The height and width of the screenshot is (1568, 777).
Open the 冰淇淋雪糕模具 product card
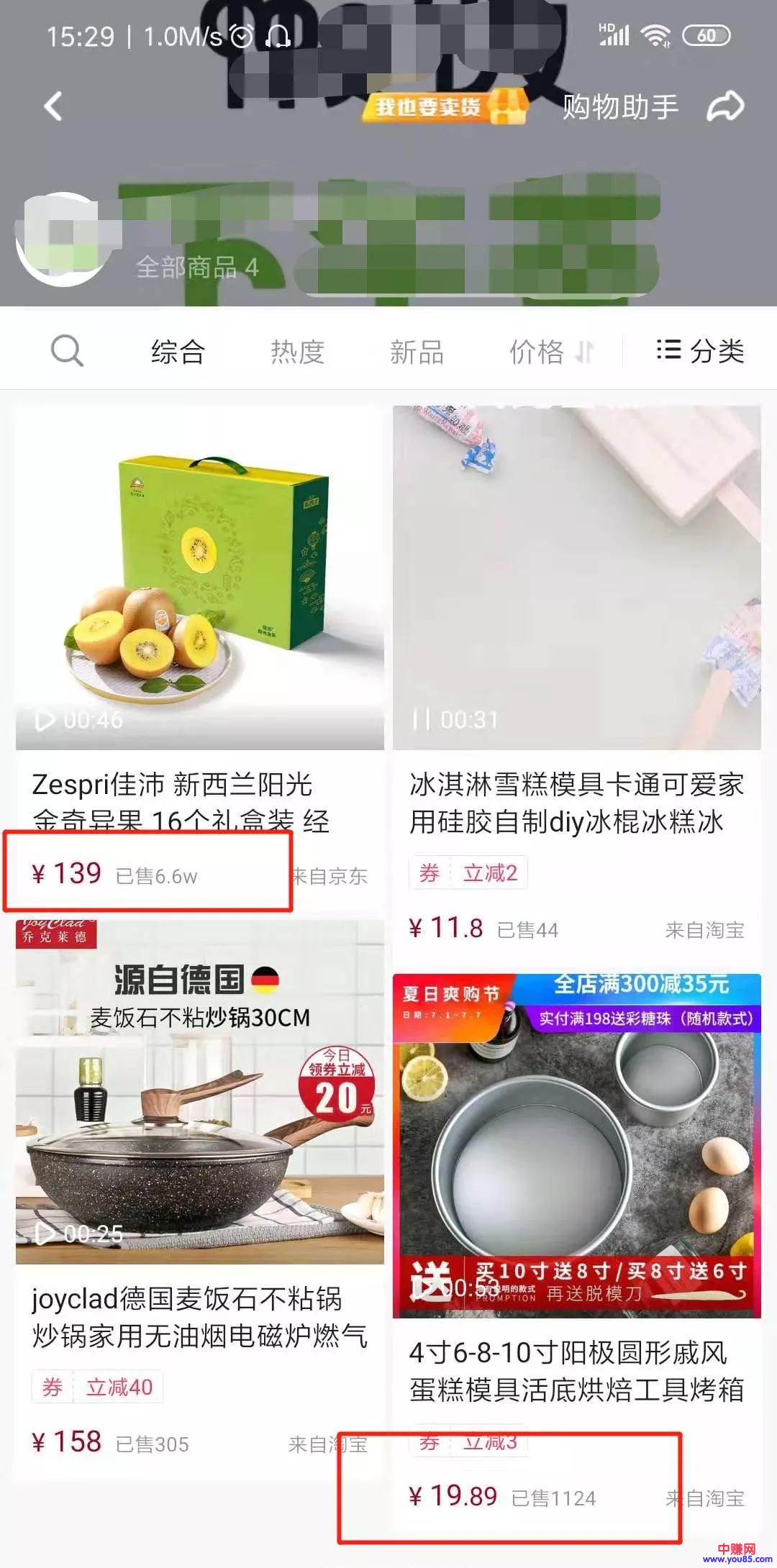click(x=576, y=579)
